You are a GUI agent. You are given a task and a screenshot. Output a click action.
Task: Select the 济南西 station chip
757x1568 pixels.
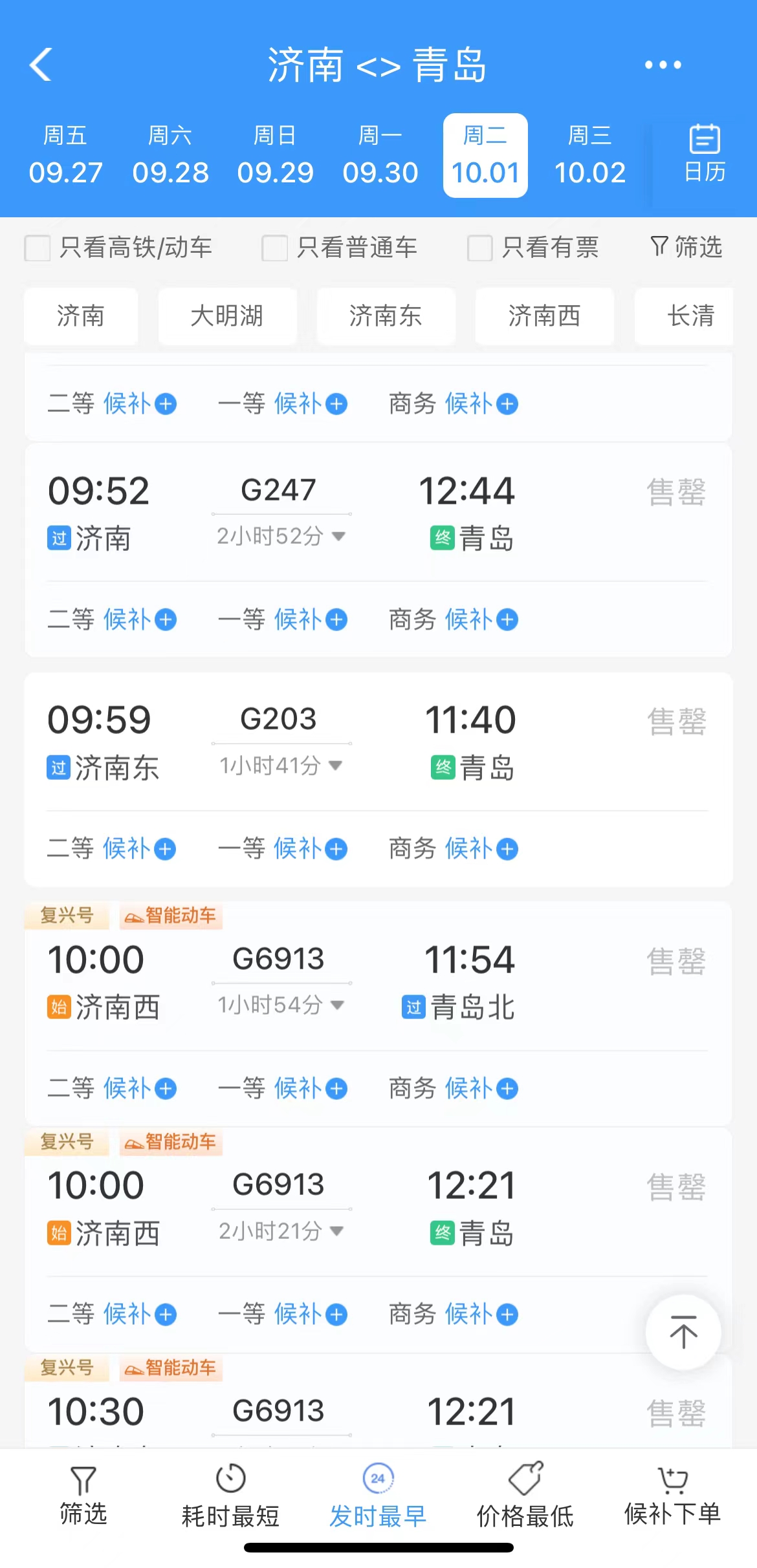[544, 316]
